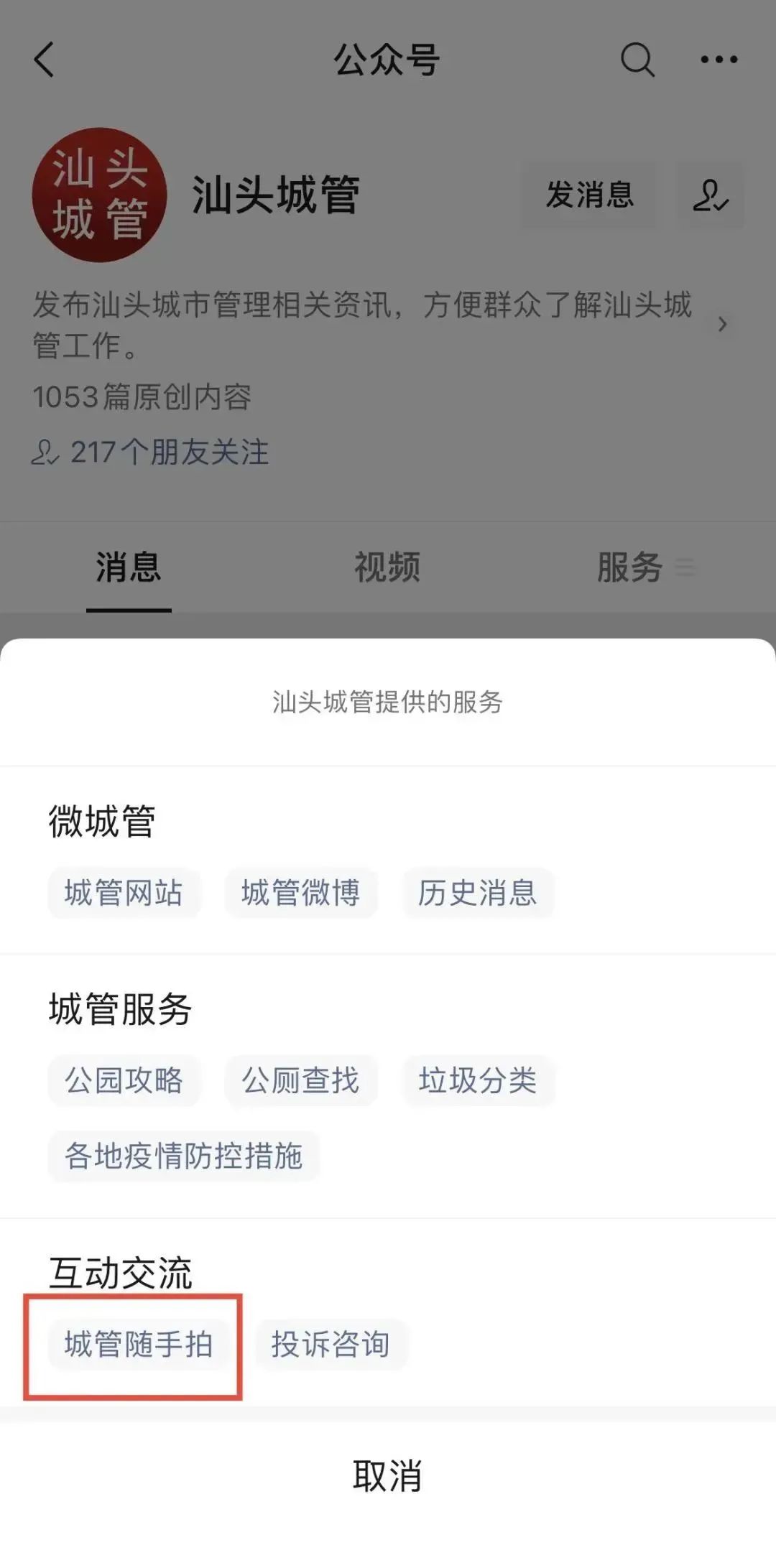Tap the 发消息 button
Viewport: 776px width, 1568px height.
[589, 195]
